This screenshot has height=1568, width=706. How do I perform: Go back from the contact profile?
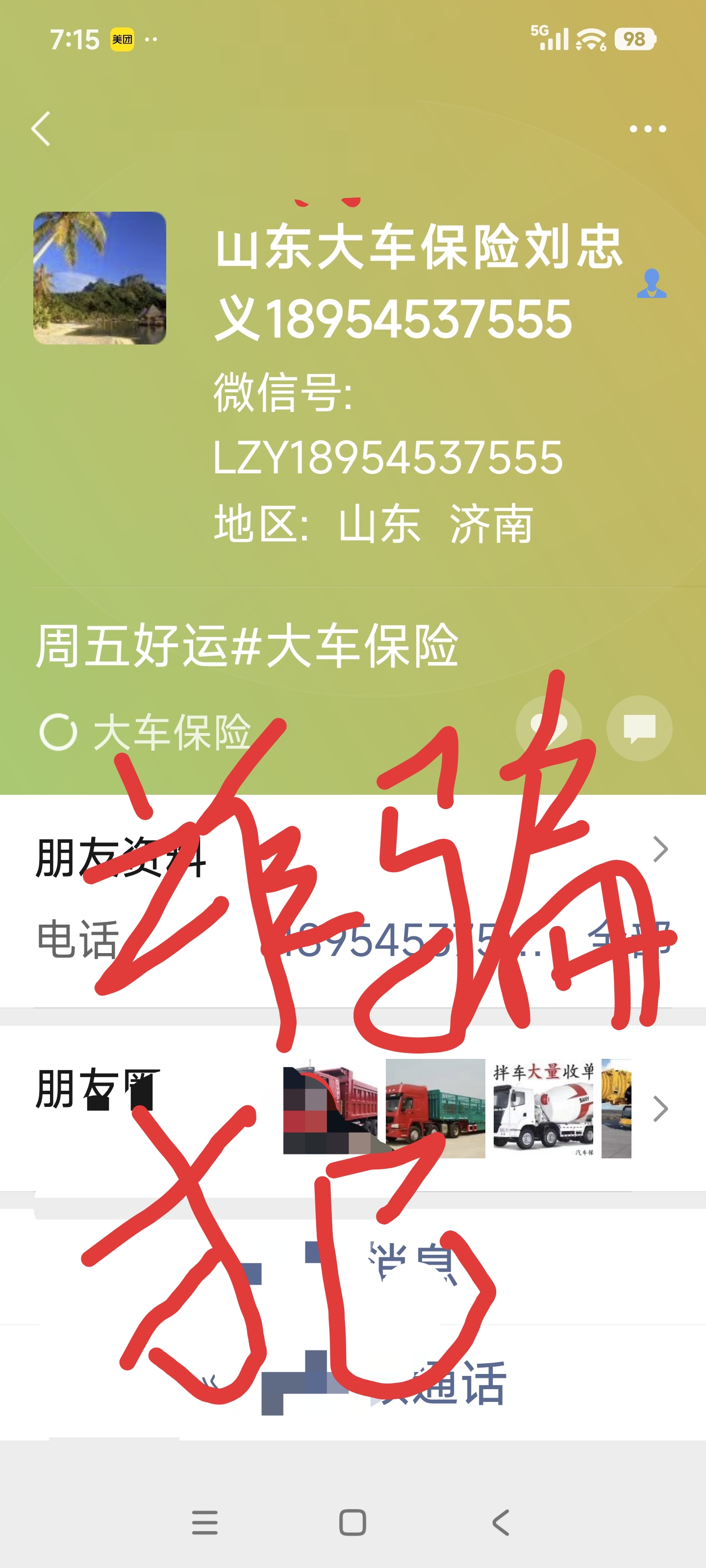click(x=41, y=129)
